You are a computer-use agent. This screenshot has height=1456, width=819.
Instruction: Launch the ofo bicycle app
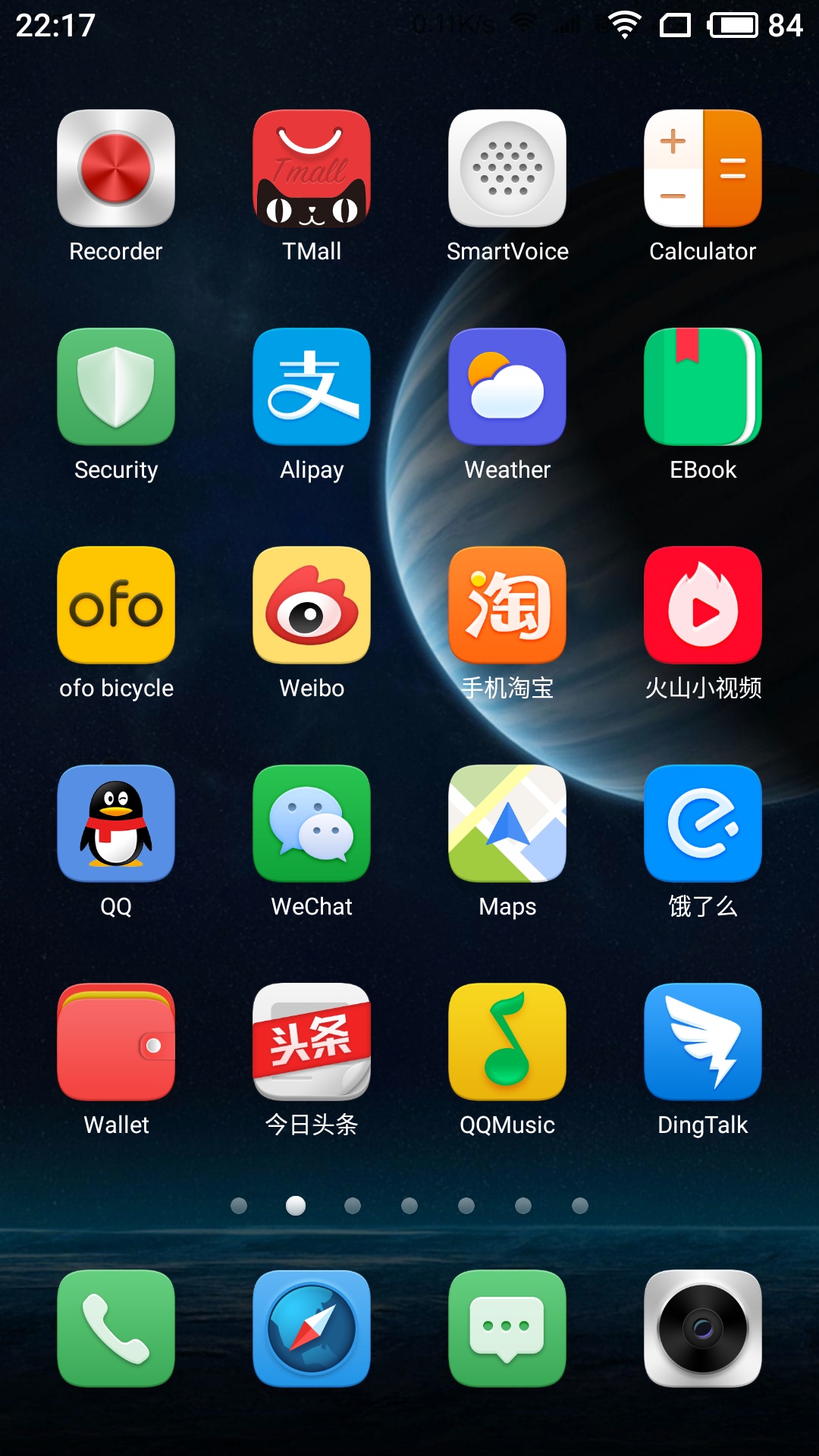tap(116, 605)
